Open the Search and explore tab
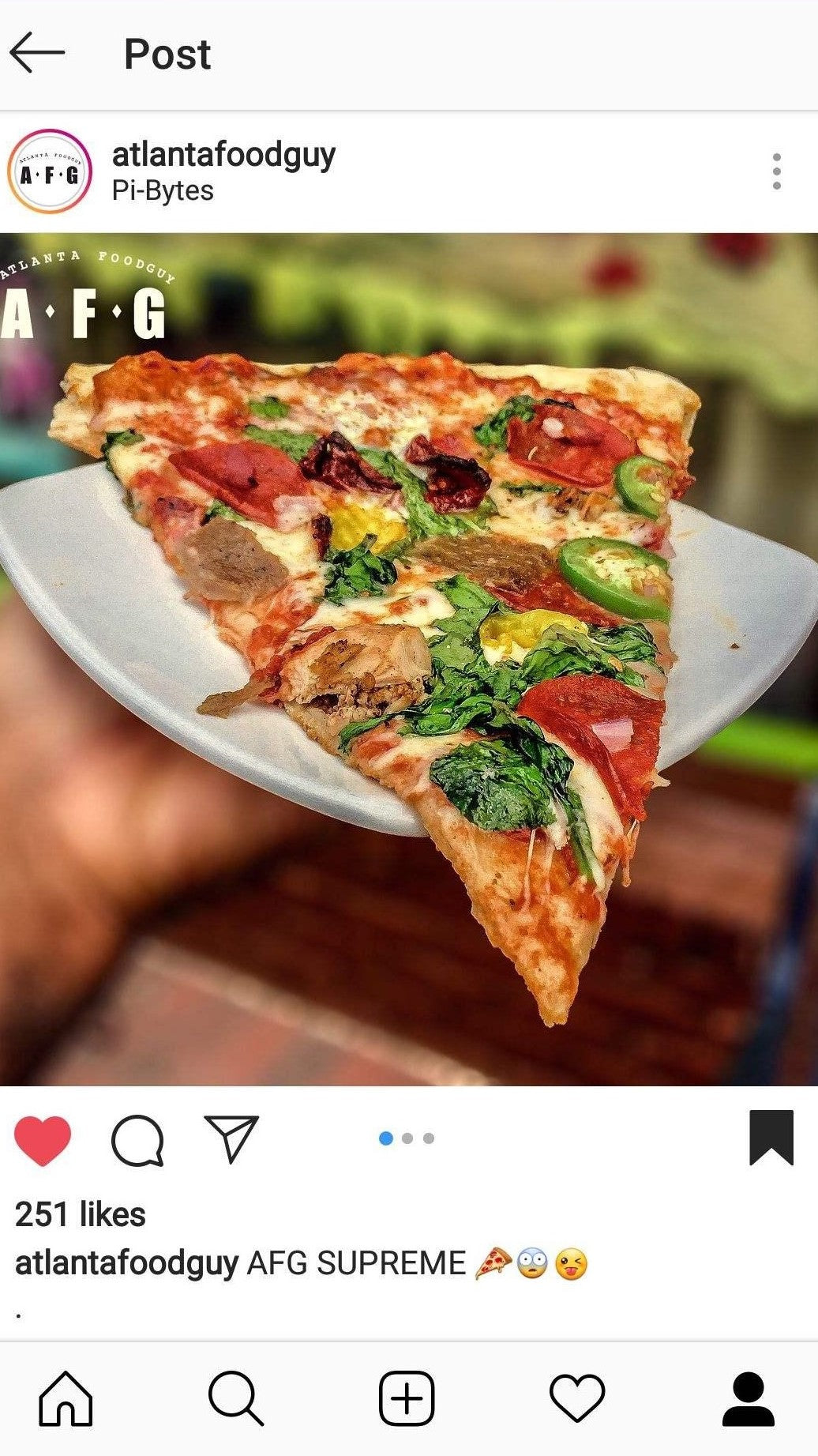This screenshot has height=1456, width=818. click(235, 1398)
